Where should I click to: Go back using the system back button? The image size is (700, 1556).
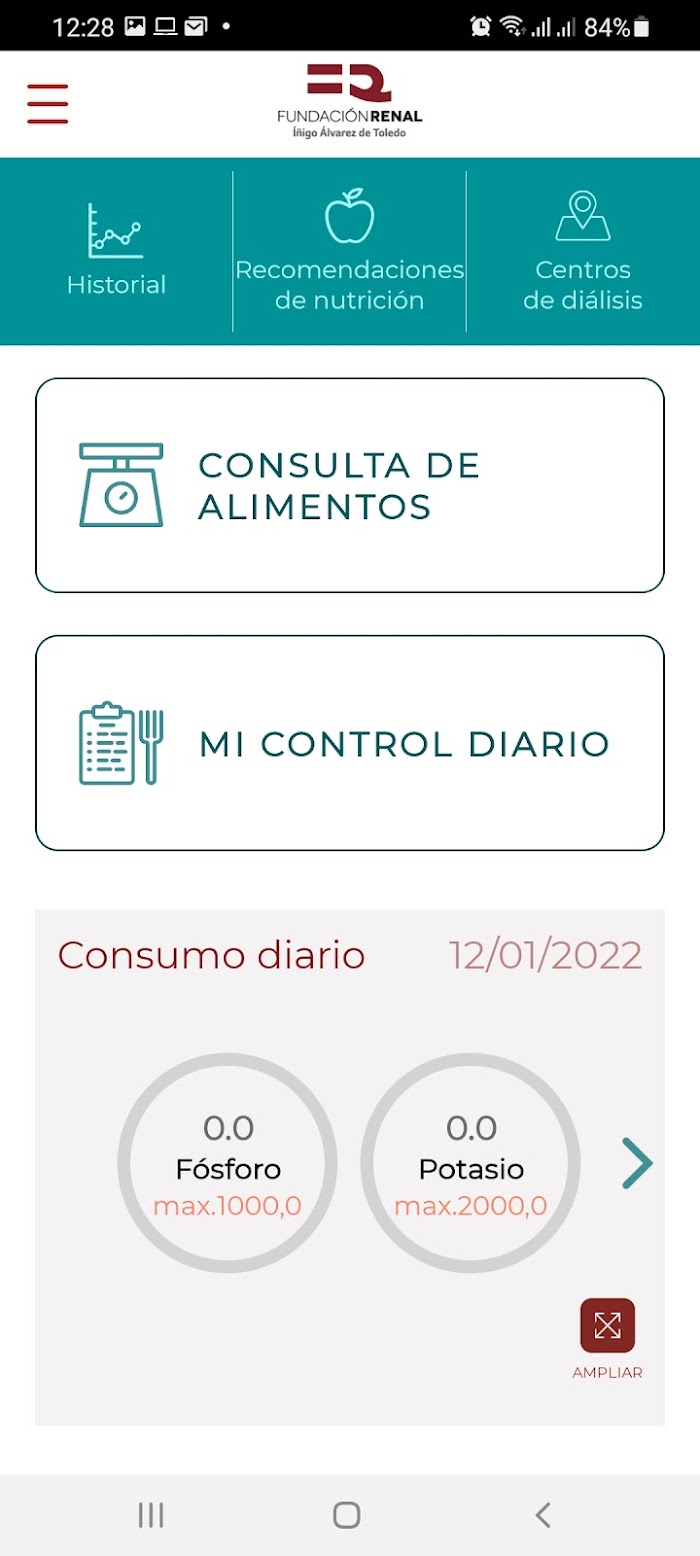point(543,1515)
